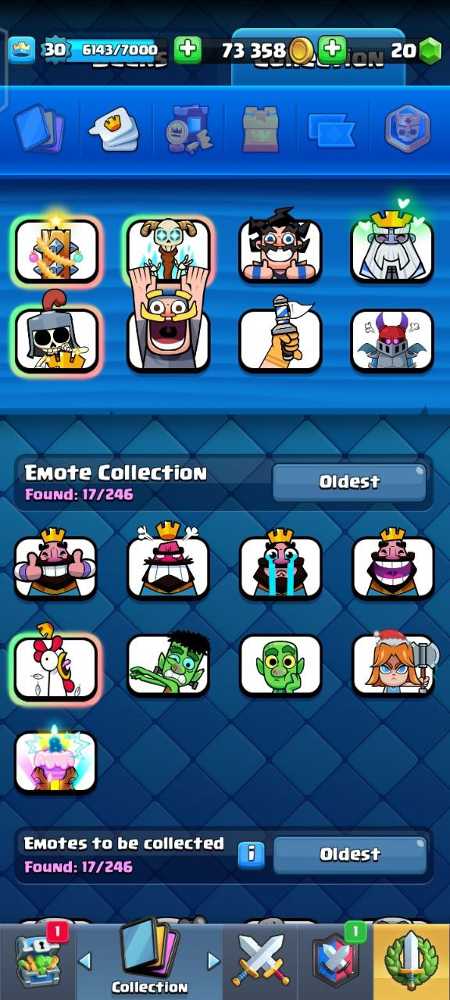Select the birthday cake emote

(x=55, y=760)
